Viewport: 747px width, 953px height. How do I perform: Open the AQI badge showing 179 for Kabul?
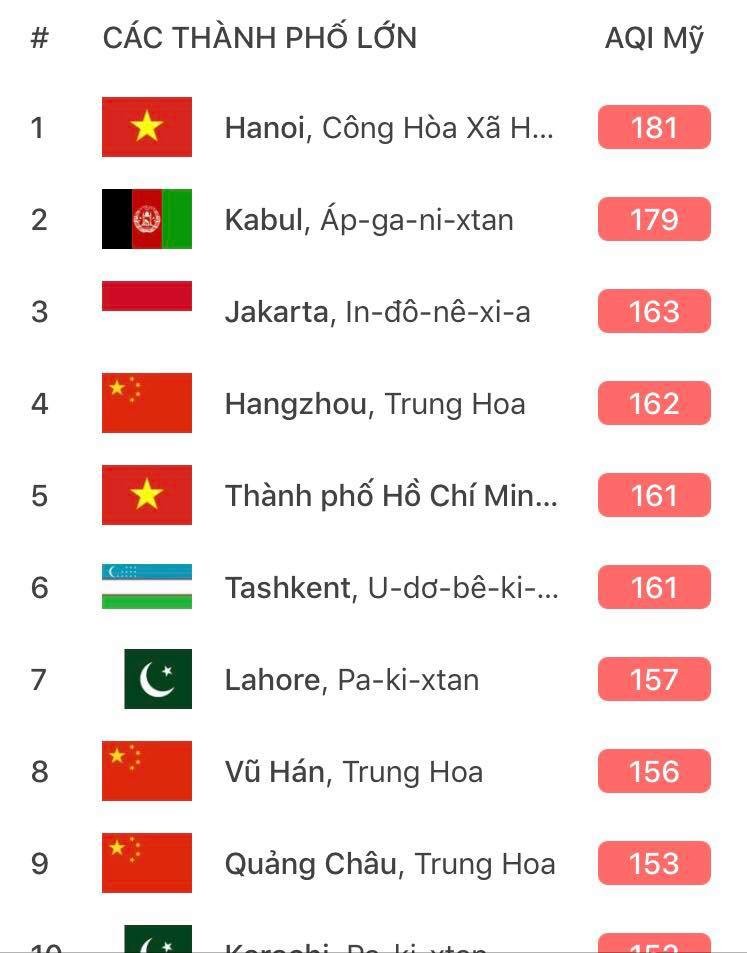tap(653, 219)
